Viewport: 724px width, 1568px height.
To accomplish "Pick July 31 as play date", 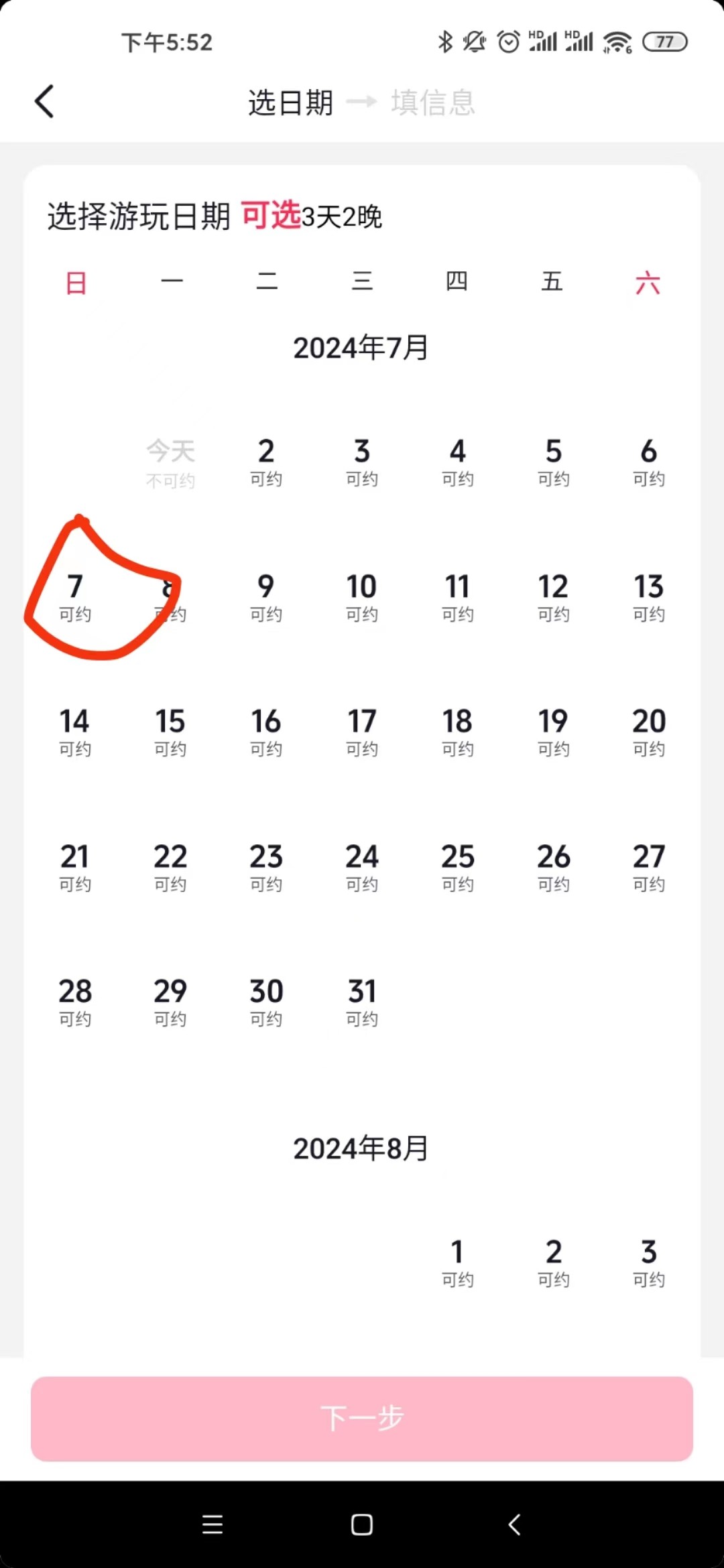I will click(x=362, y=1001).
